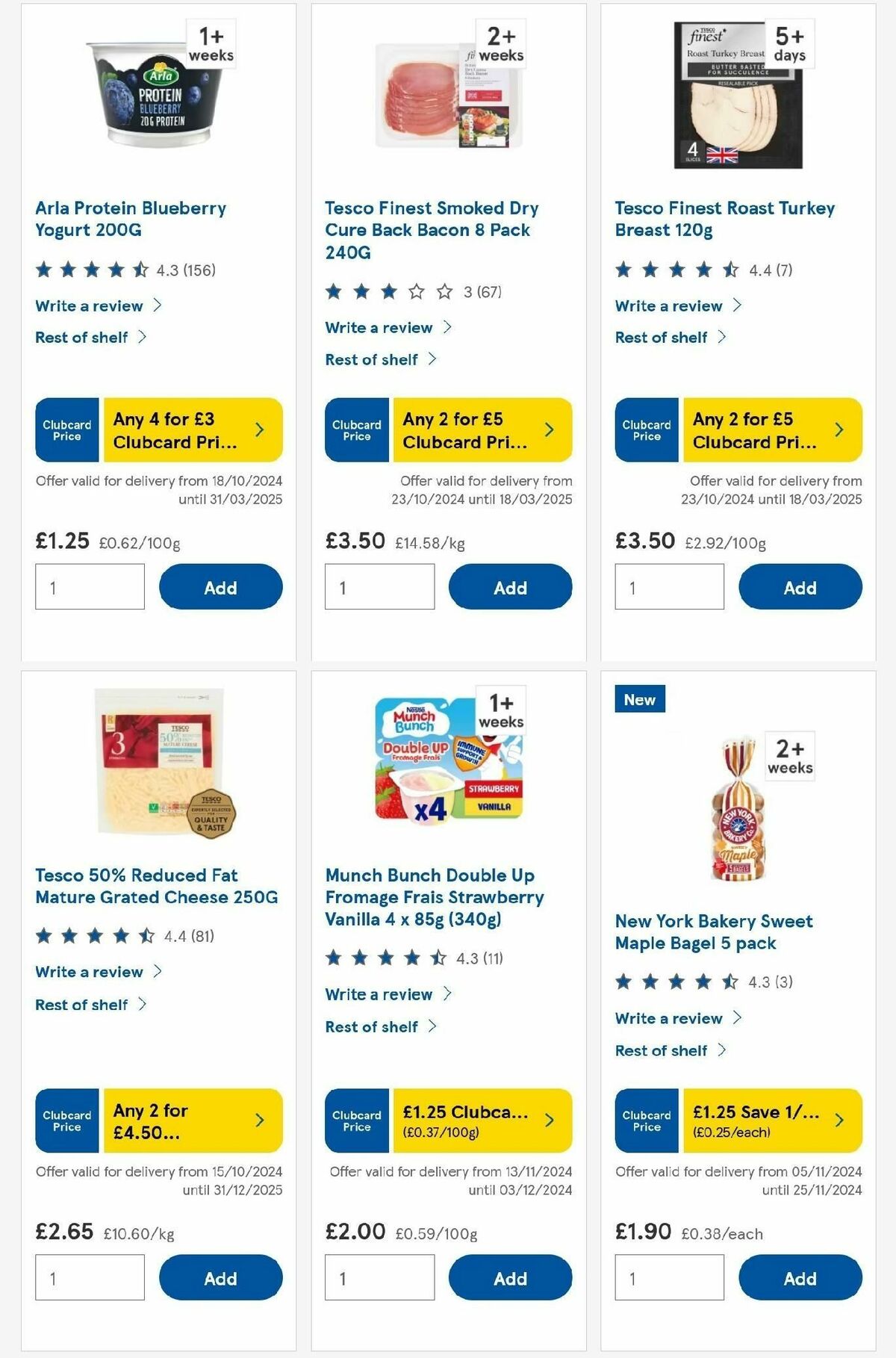Click 'Write a review' for New York Bakery bagels
The width and height of the screenshot is (896, 1358).
point(669,1018)
